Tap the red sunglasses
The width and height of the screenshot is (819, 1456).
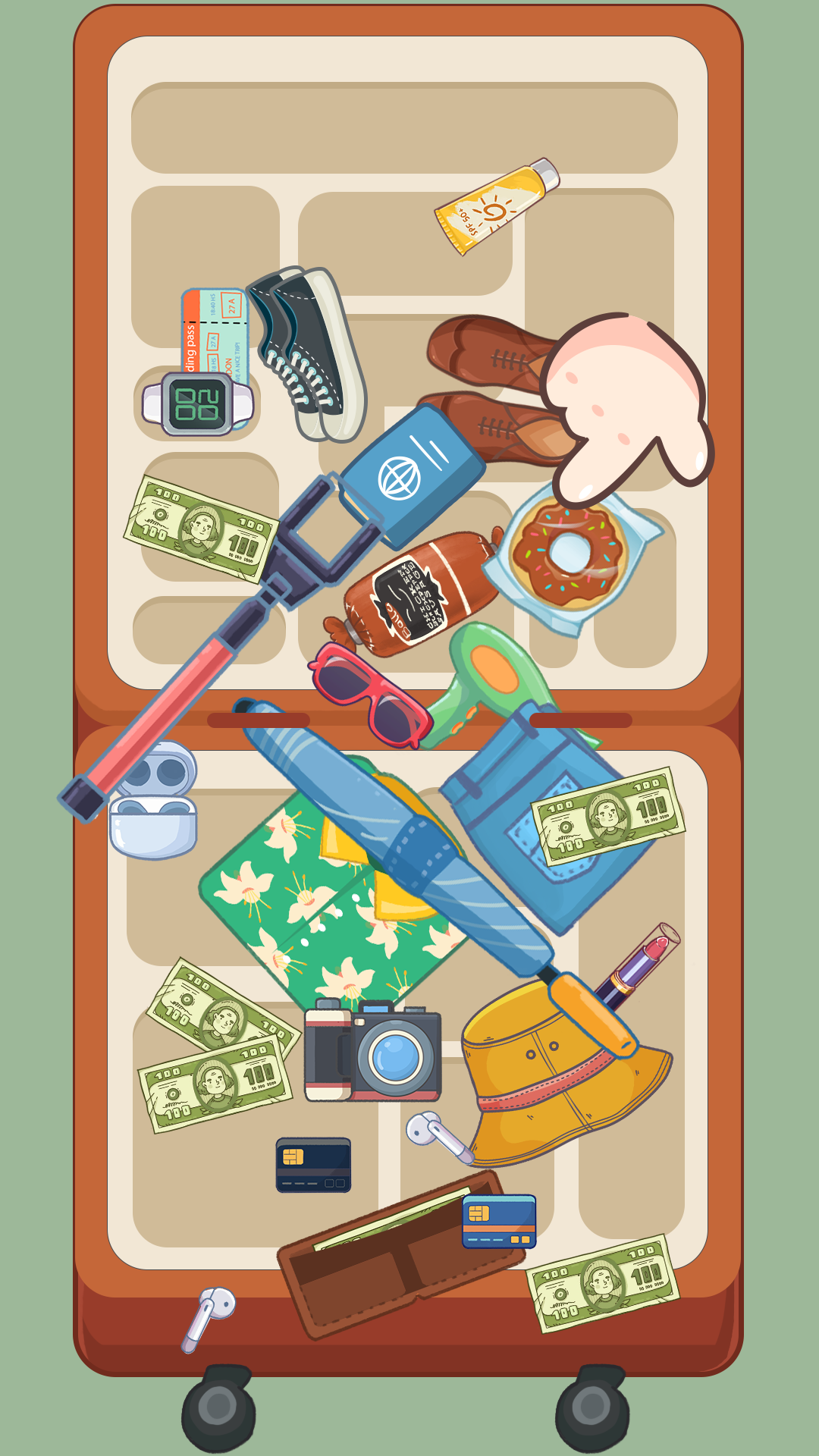[x=368, y=694]
